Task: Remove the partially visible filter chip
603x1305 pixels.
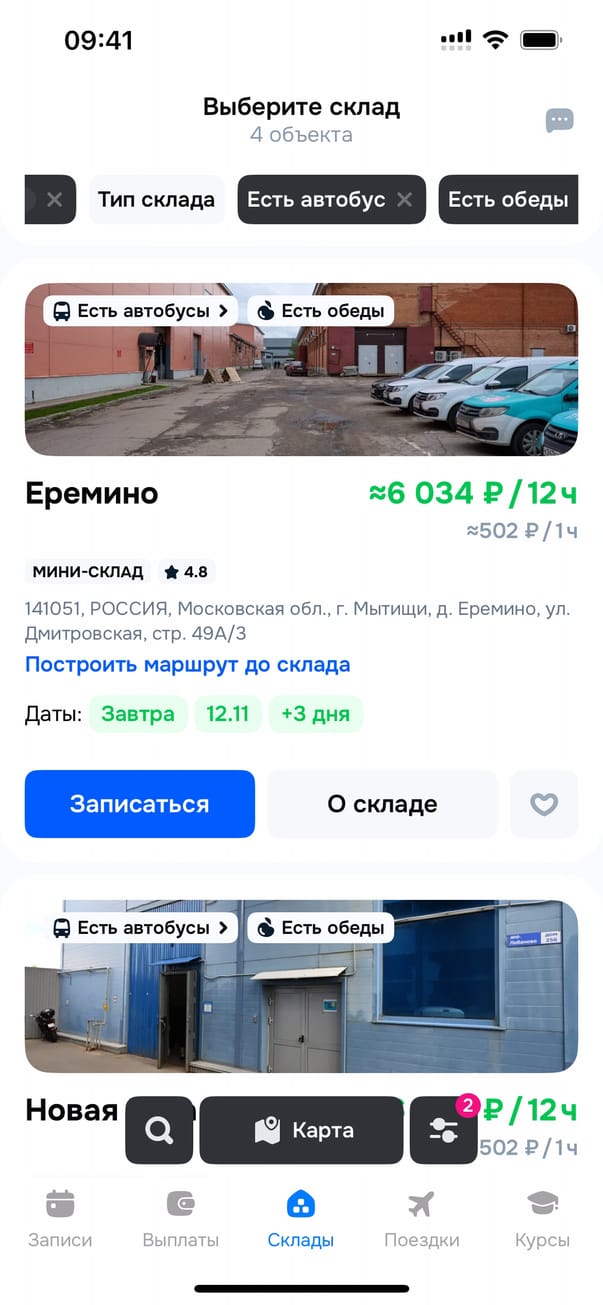Action: pyautogui.click(x=54, y=200)
